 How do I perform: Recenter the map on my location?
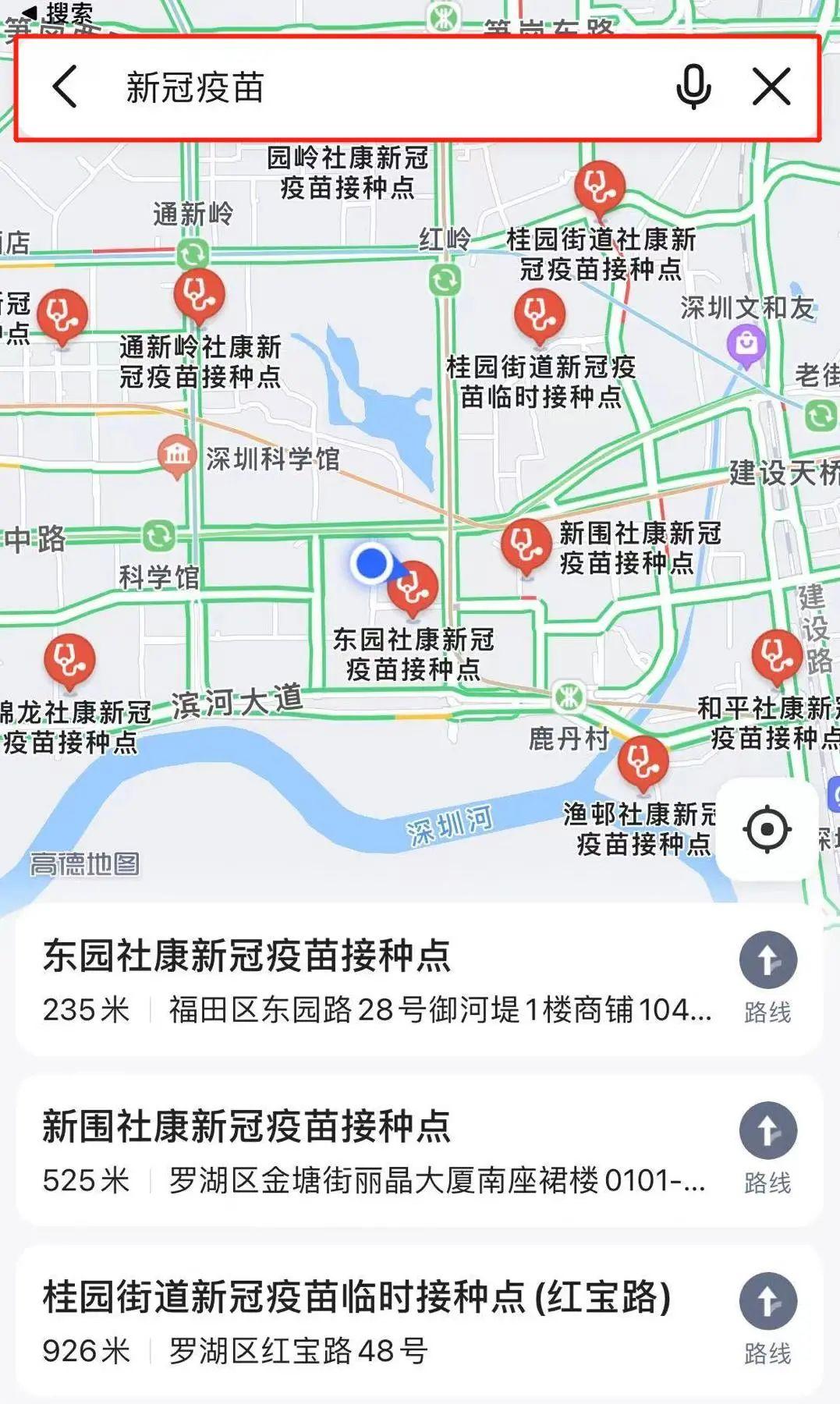click(x=767, y=829)
